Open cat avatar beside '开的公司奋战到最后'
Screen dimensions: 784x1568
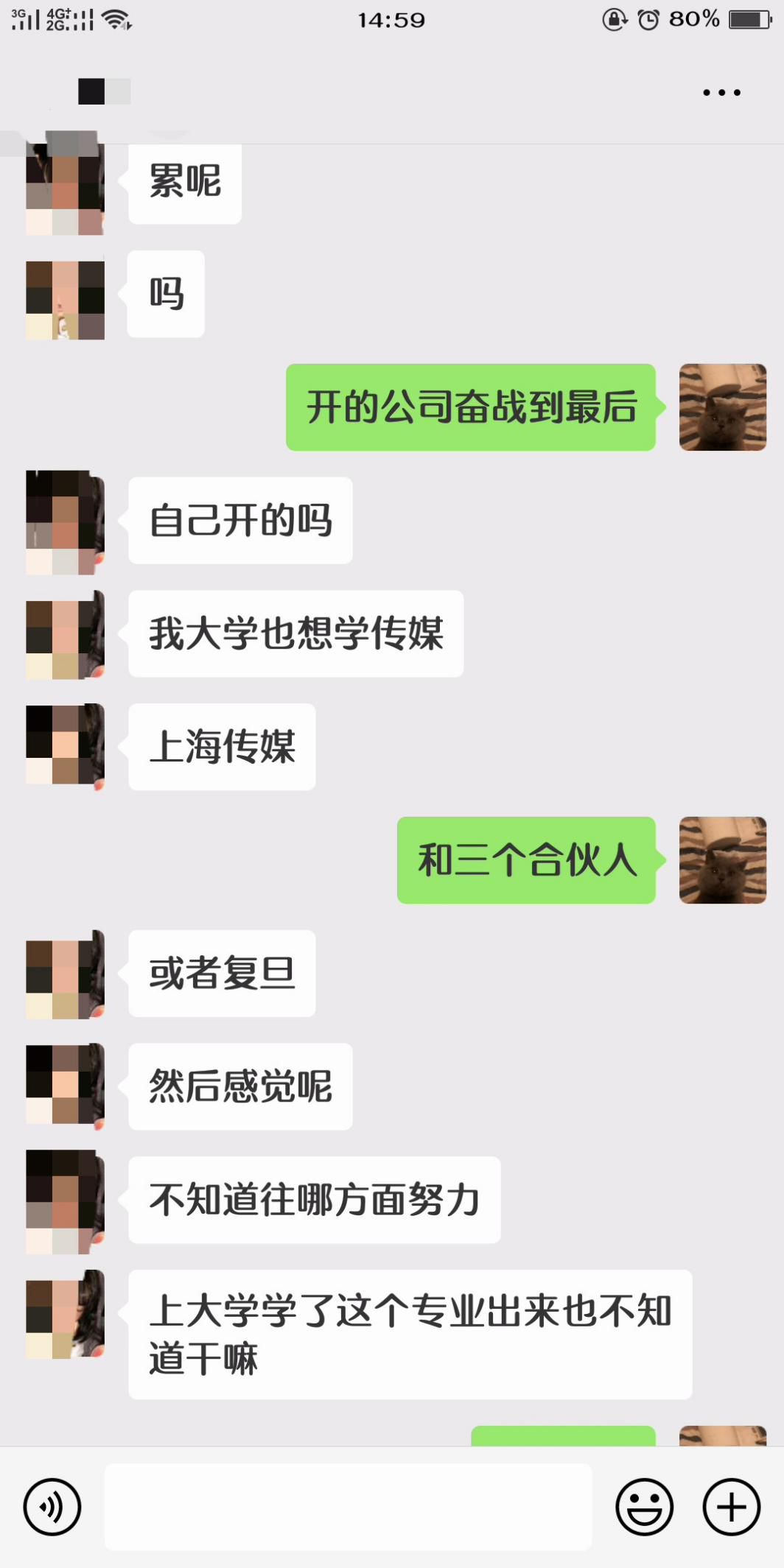(x=722, y=407)
